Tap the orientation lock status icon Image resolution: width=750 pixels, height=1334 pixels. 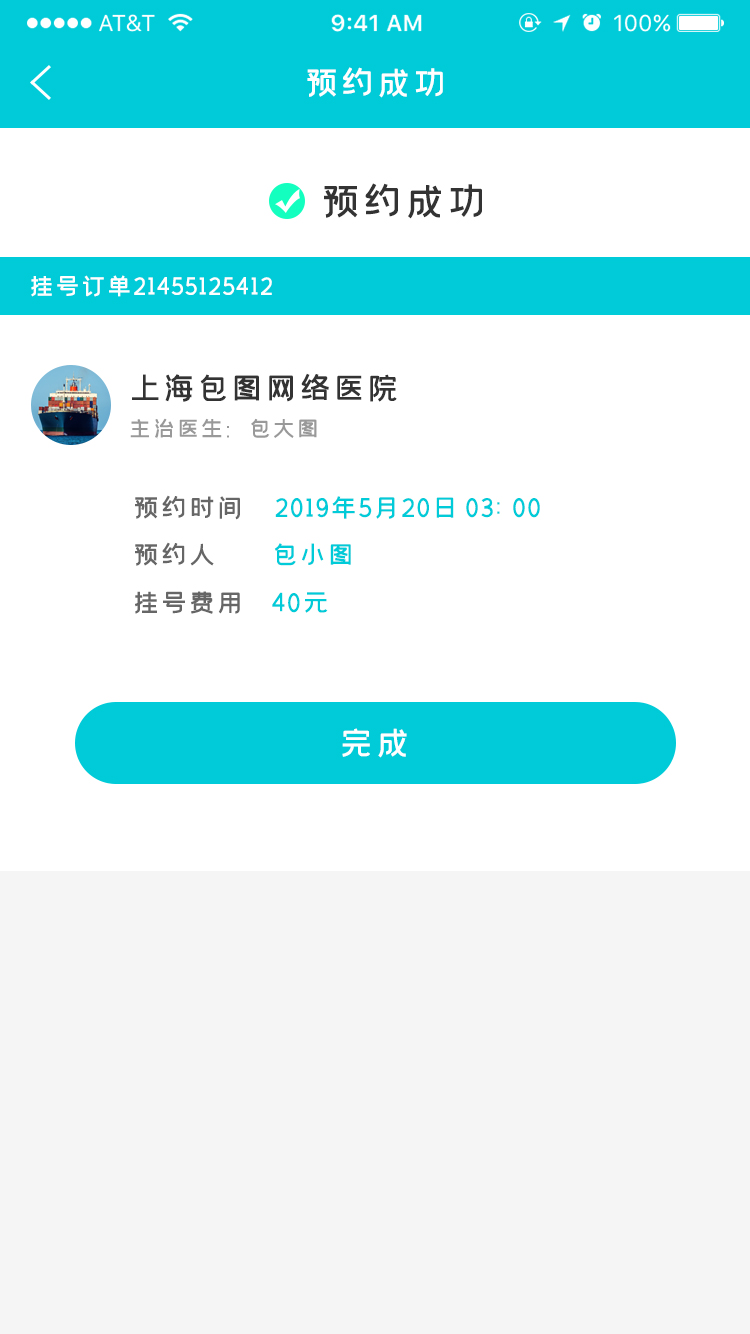pyautogui.click(x=528, y=22)
